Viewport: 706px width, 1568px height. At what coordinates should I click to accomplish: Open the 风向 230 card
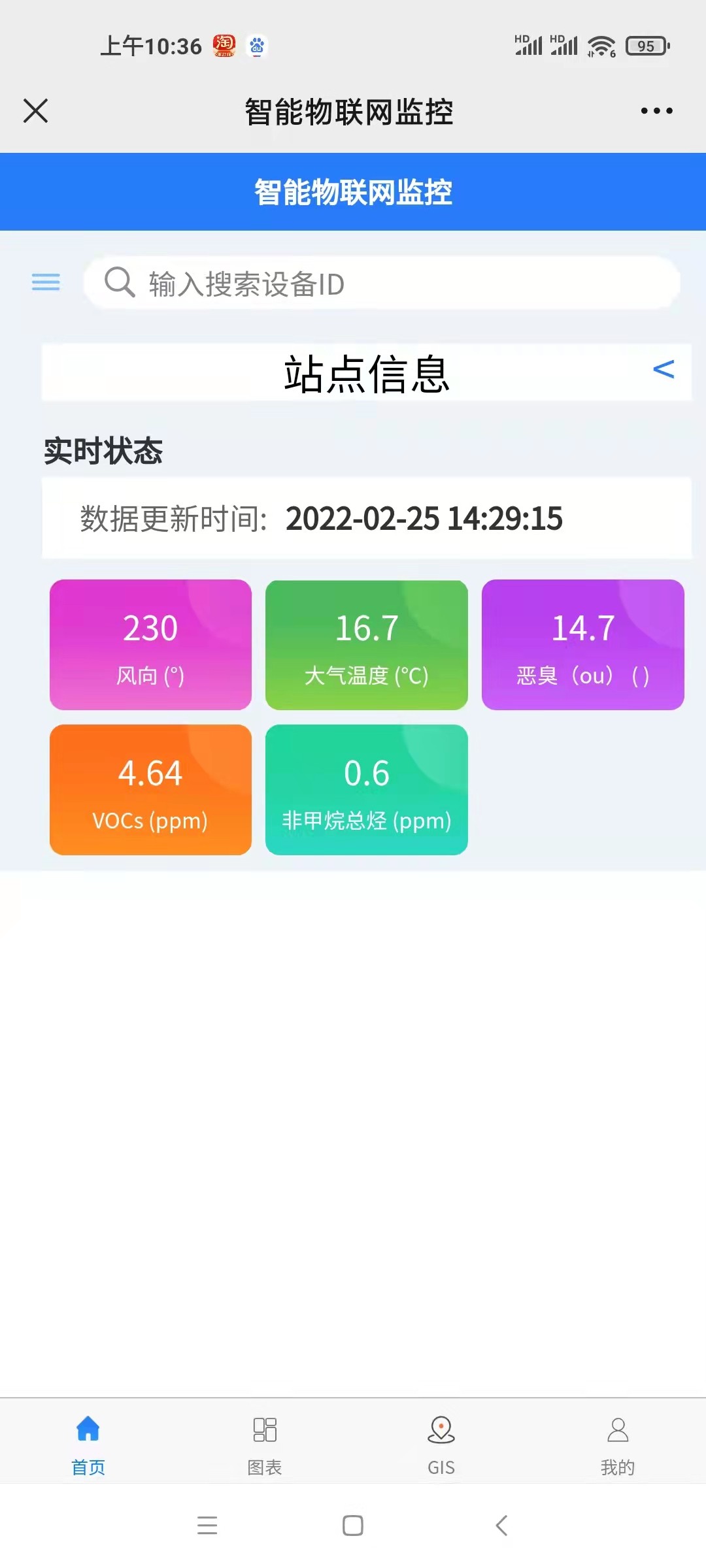tap(150, 644)
